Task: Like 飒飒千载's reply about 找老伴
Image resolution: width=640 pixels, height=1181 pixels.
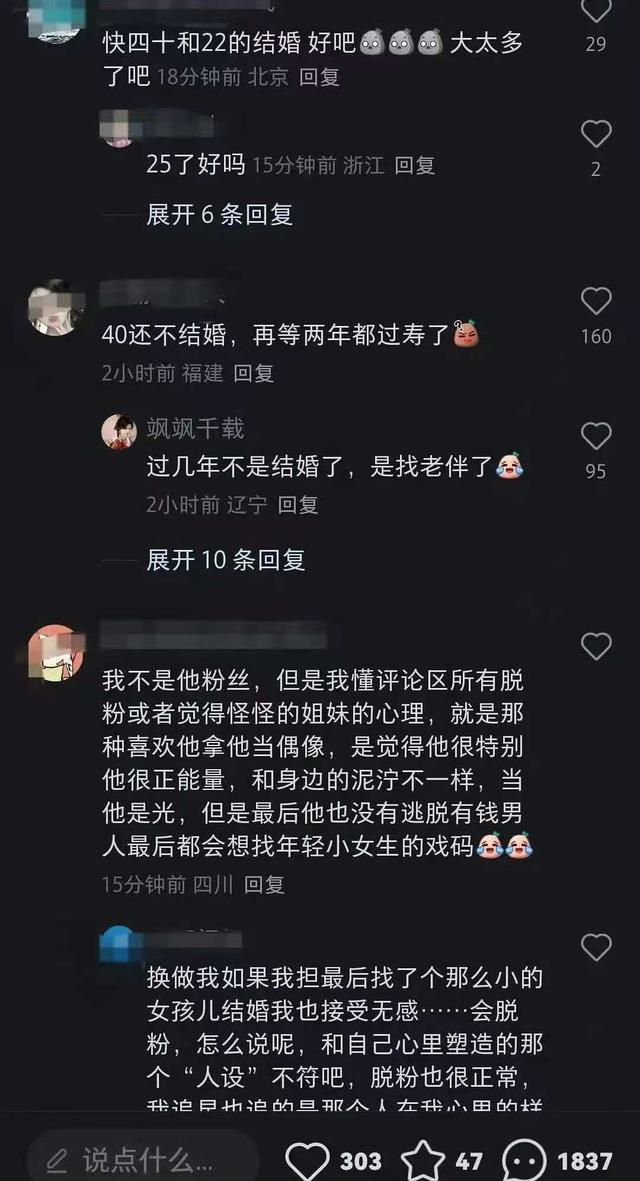Action: (596, 436)
